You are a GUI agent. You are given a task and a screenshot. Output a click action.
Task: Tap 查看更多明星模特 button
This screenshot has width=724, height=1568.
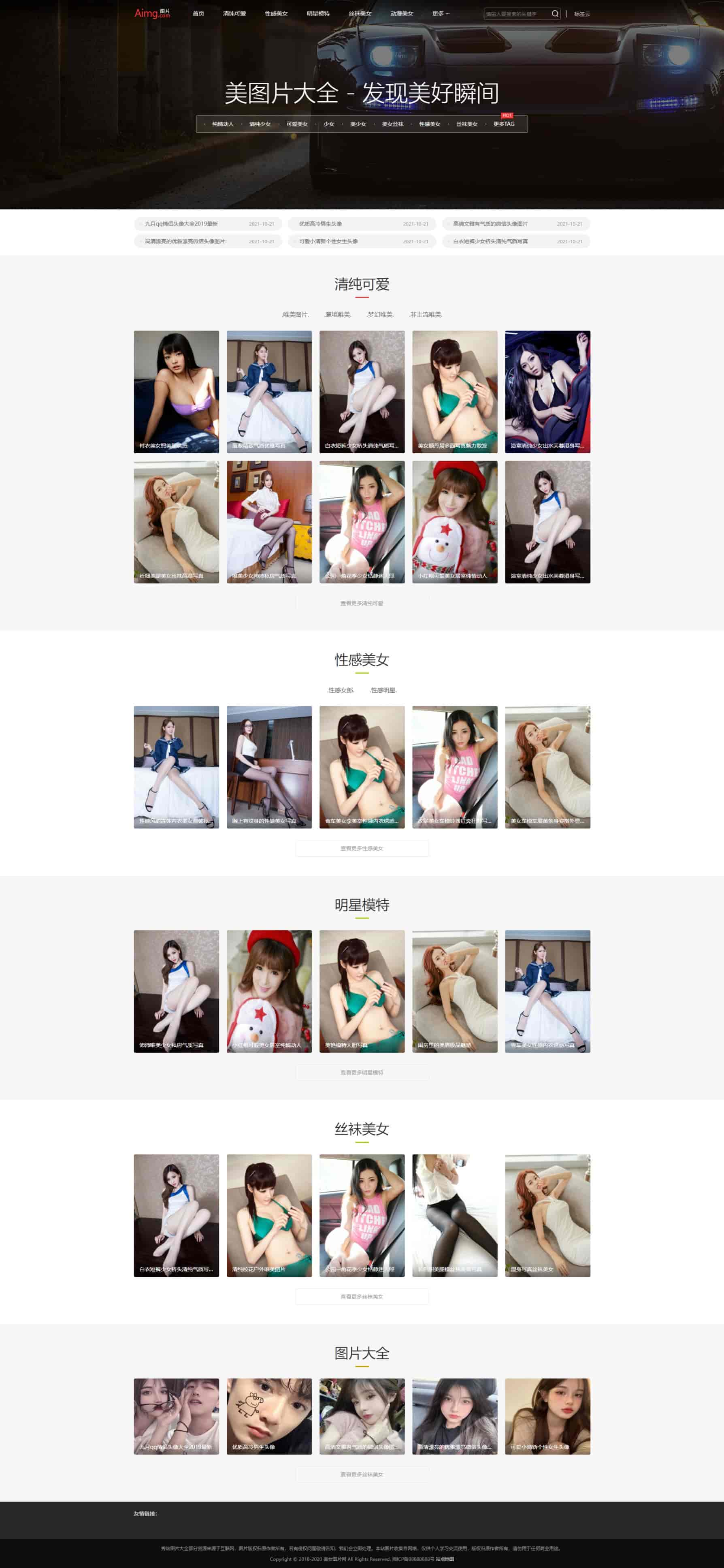362,1073
